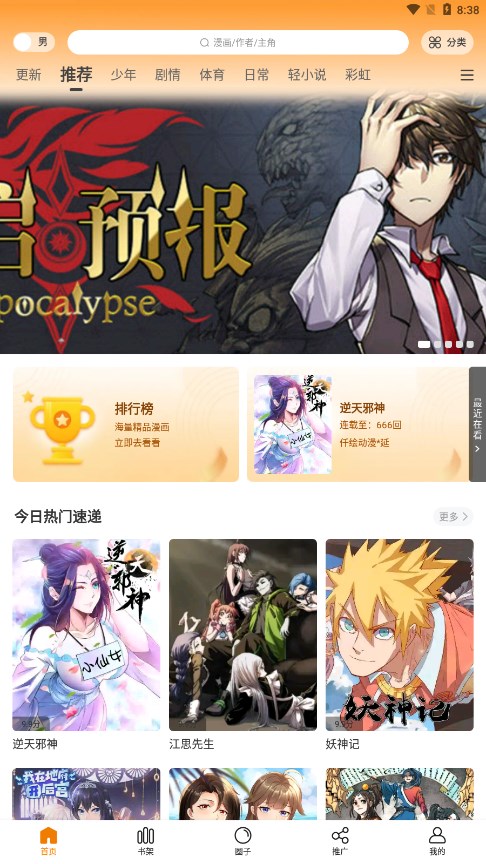
Task: Open the 漫画/作者/主角 search box
Action: (x=238, y=42)
